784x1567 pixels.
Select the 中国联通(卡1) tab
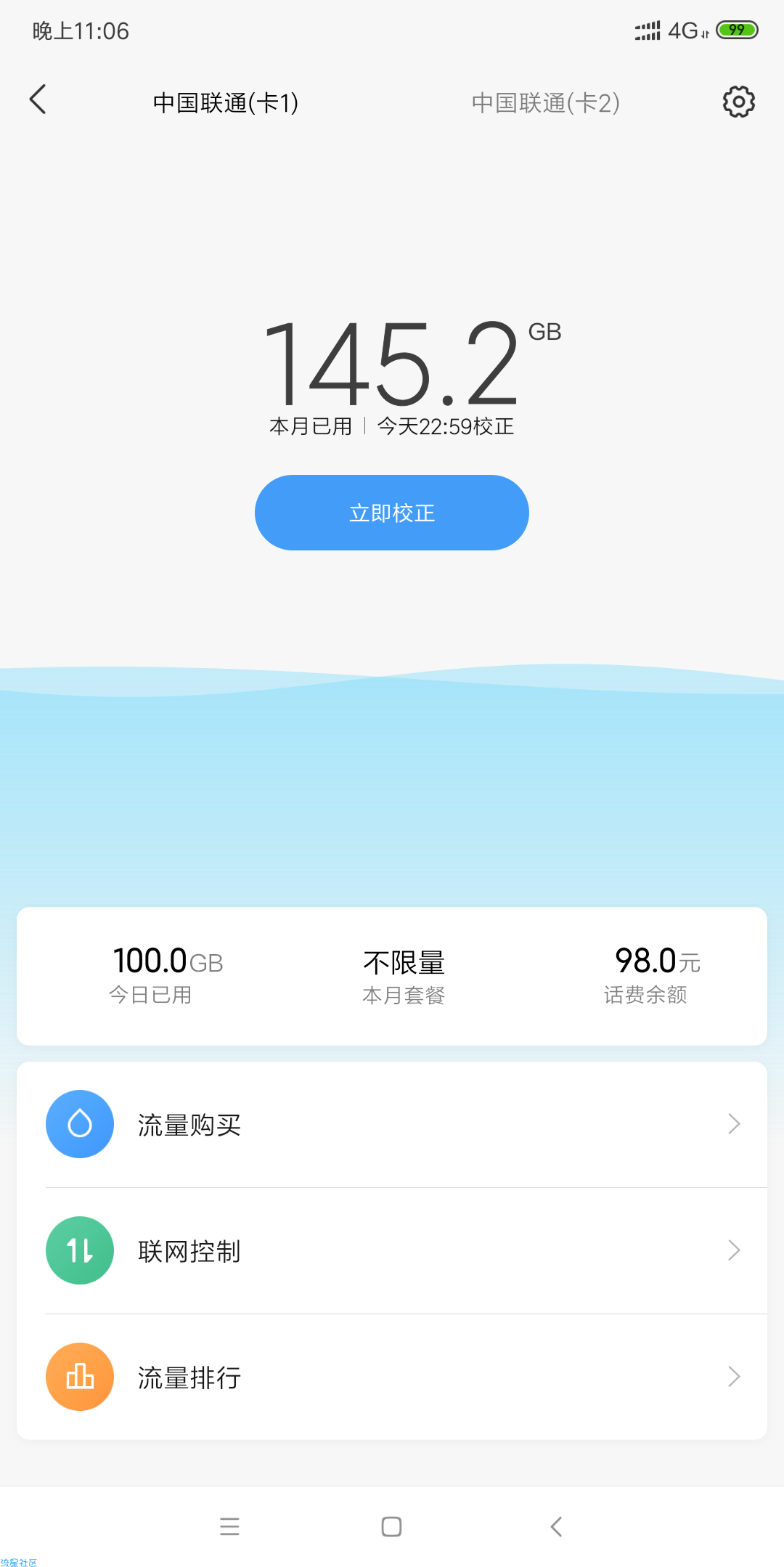click(226, 102)
